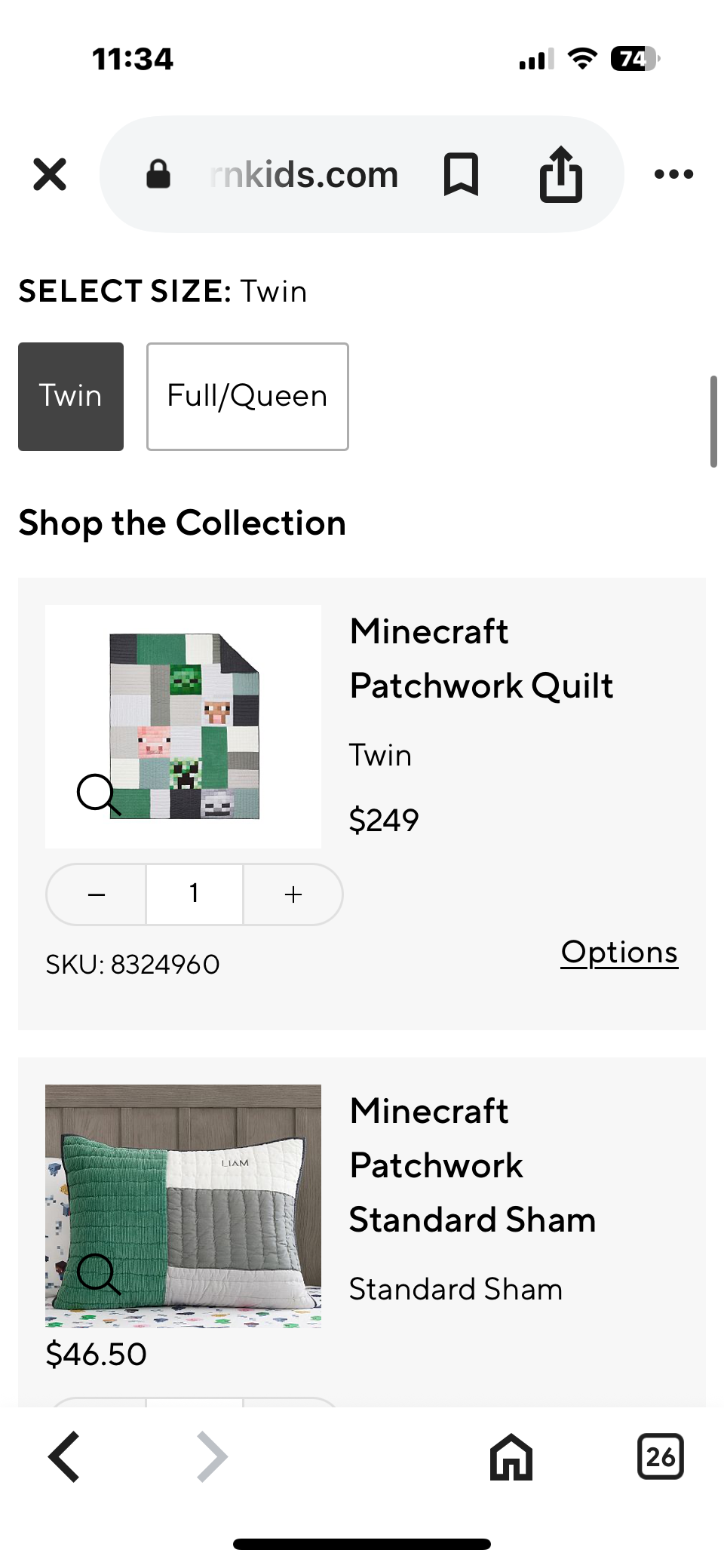Go to the browser home page

pyautogui.click(x=511, y=1456)
